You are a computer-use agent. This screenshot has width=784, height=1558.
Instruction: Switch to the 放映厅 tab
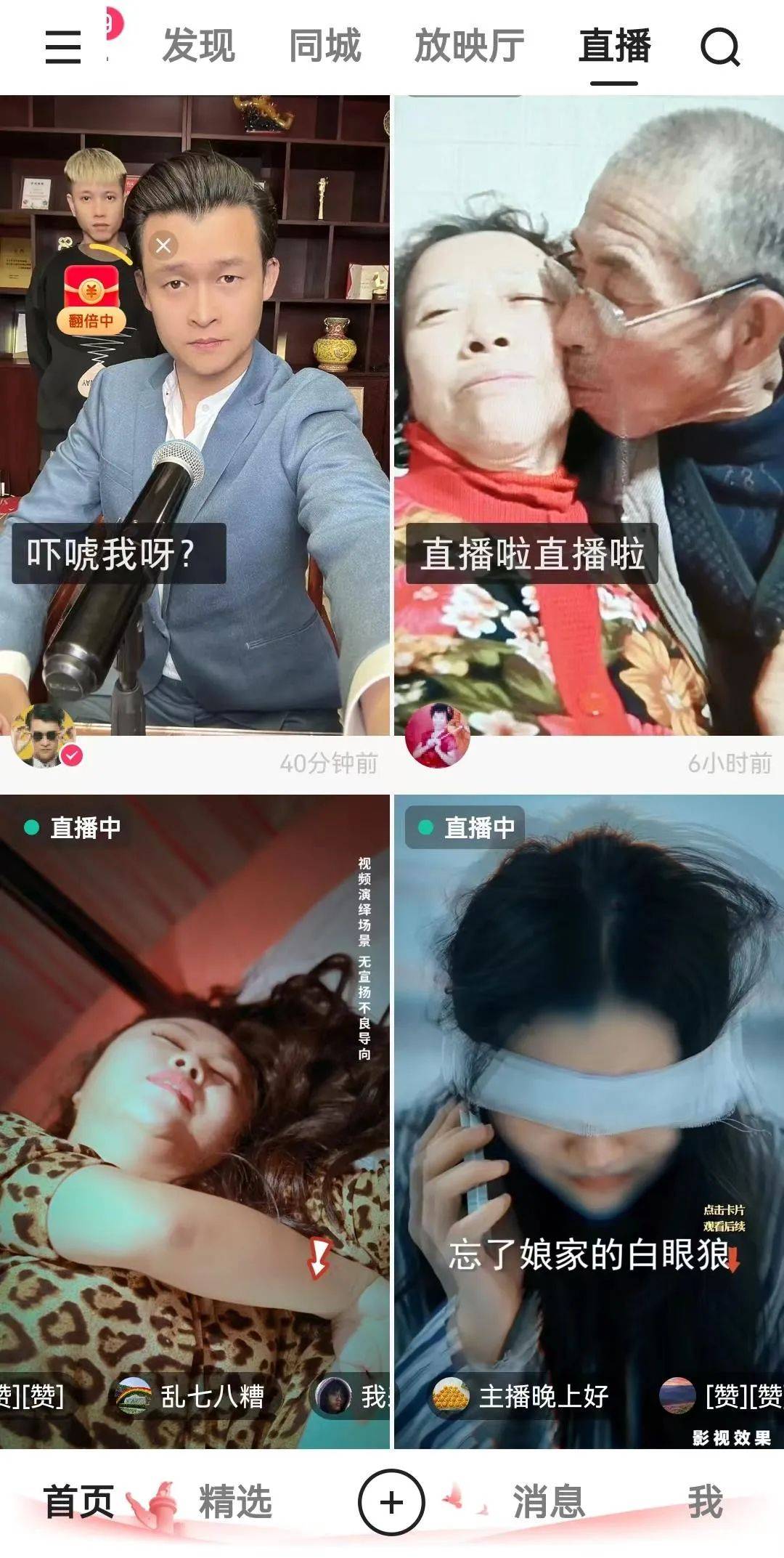click(x=469, y=46)
